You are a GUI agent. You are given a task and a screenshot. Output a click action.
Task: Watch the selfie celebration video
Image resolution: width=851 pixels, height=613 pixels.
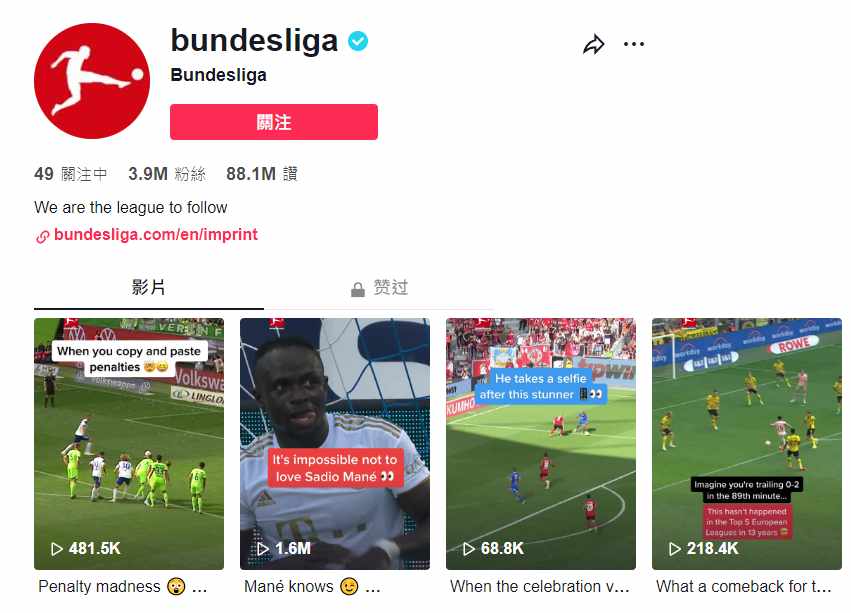tap(541, 443)
